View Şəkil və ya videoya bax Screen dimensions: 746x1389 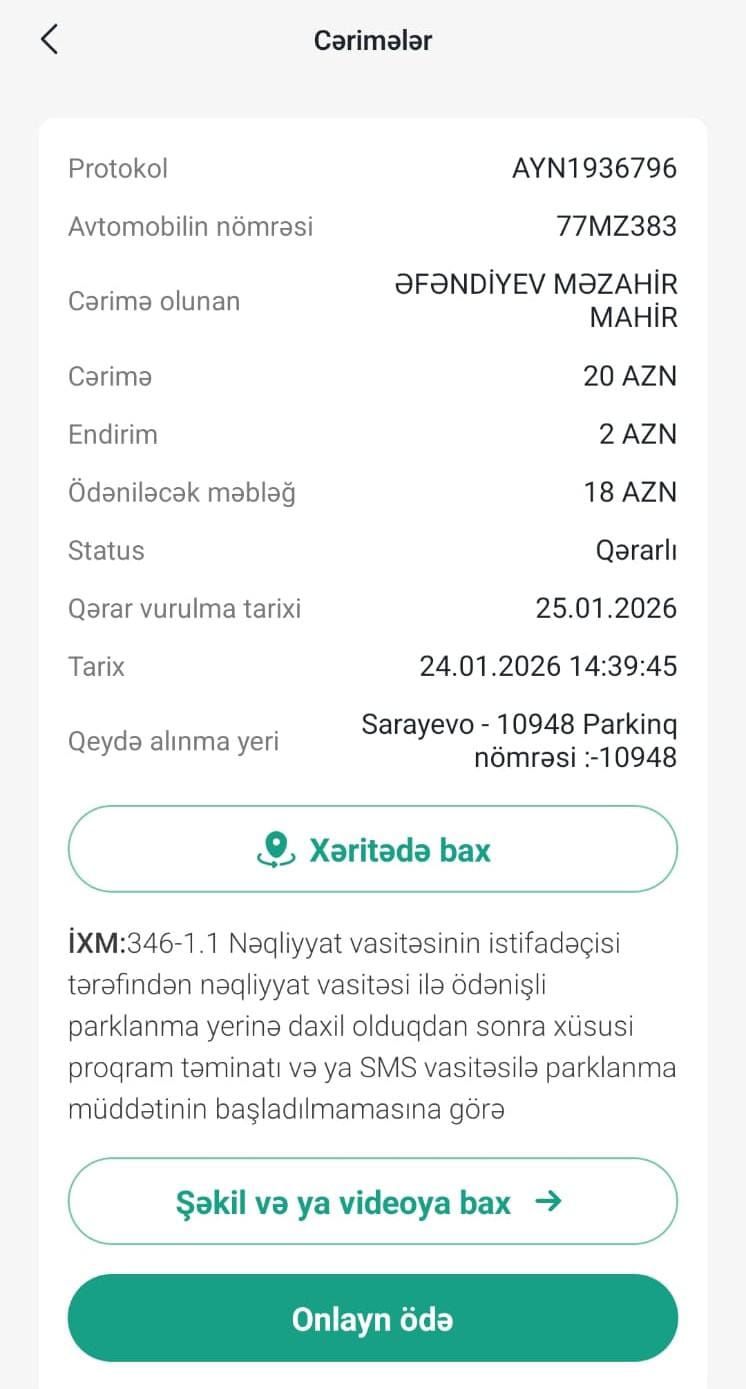click(x=373, y=1201)
